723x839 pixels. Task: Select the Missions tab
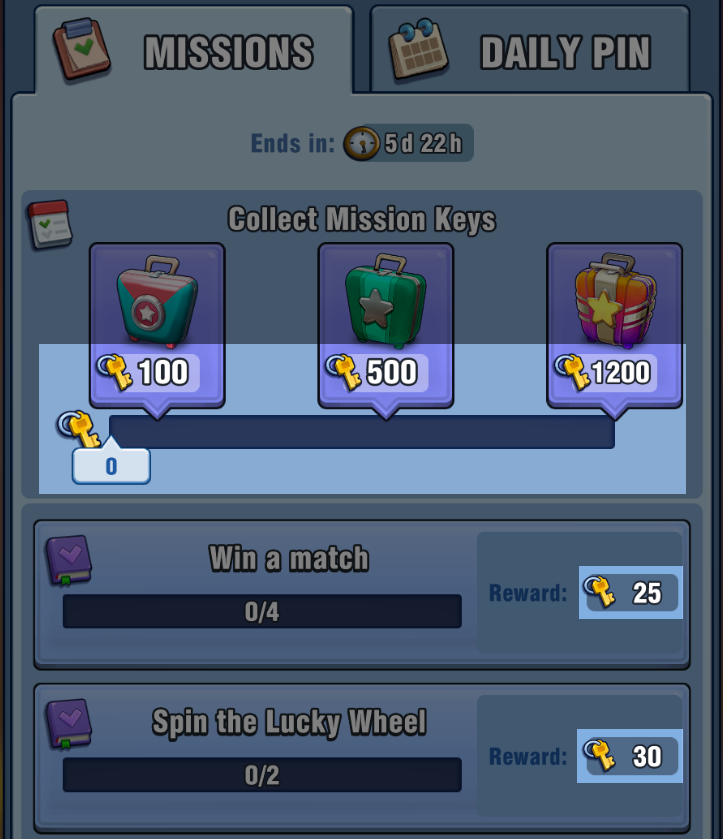(194, 50)
